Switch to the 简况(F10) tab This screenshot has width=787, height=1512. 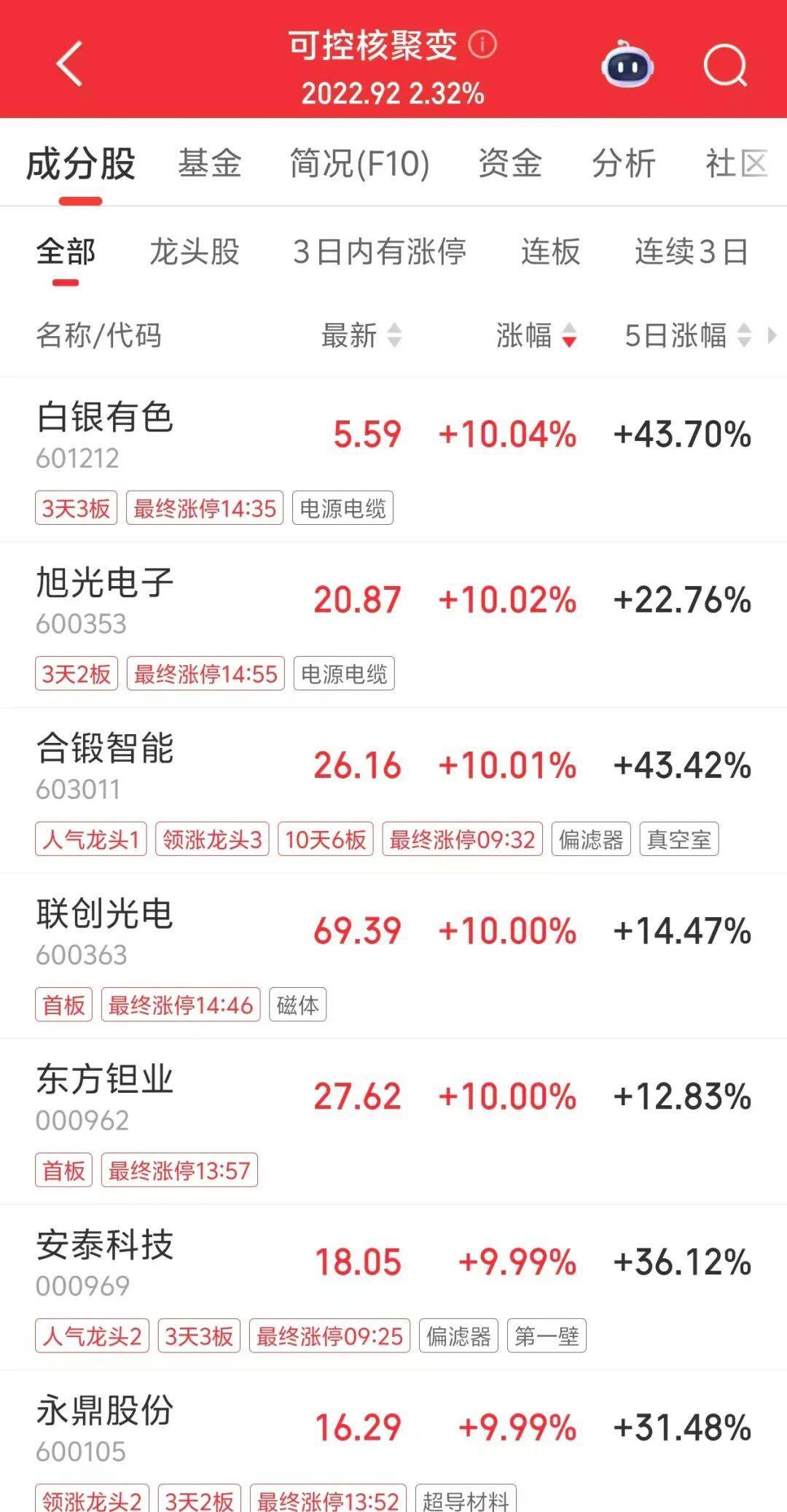coord(359,163)
